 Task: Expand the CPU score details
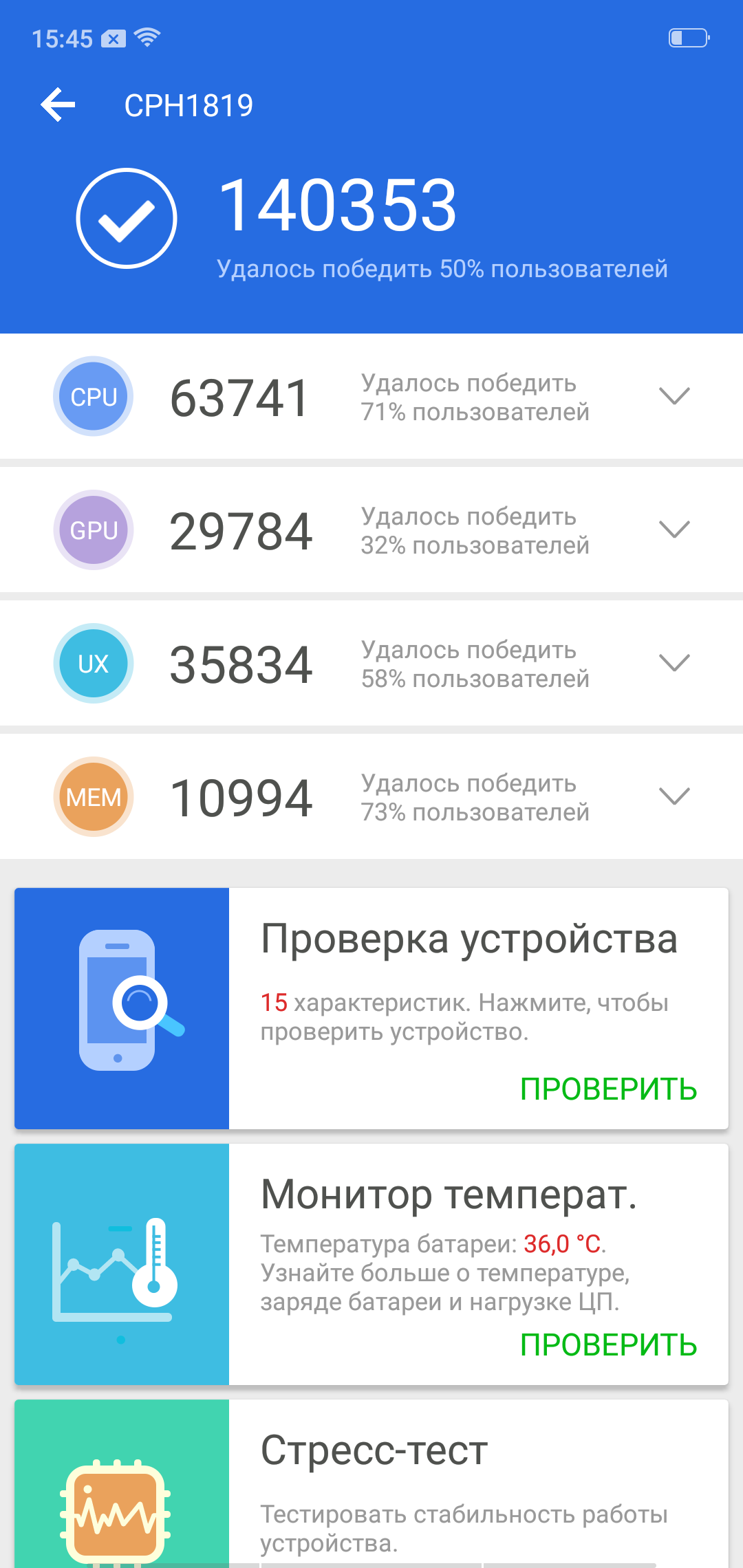pos(674,396)
